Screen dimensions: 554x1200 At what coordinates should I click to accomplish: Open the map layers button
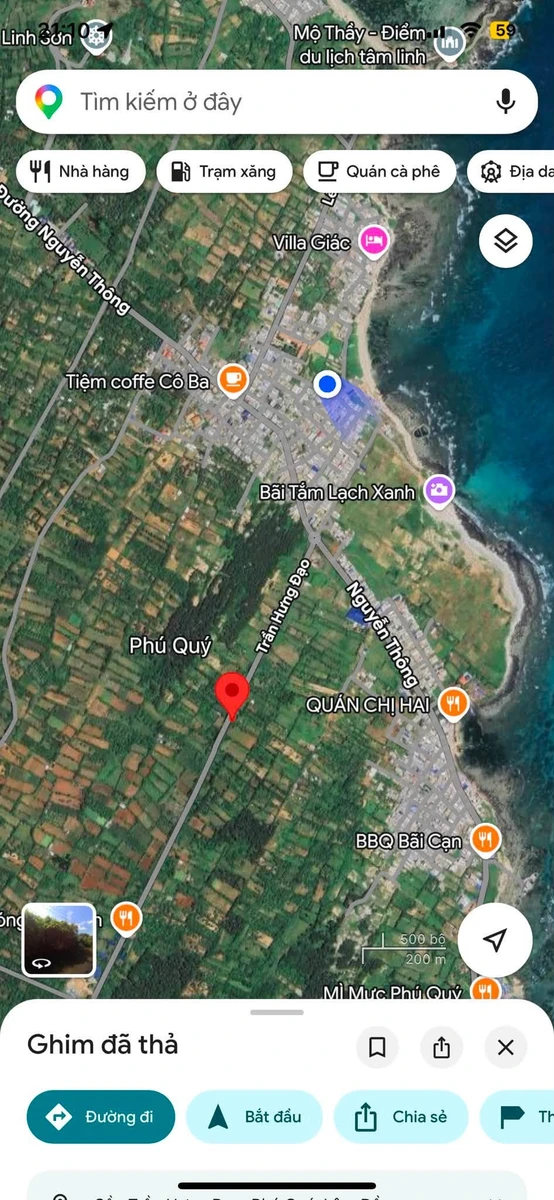click(x=506, y=241)
